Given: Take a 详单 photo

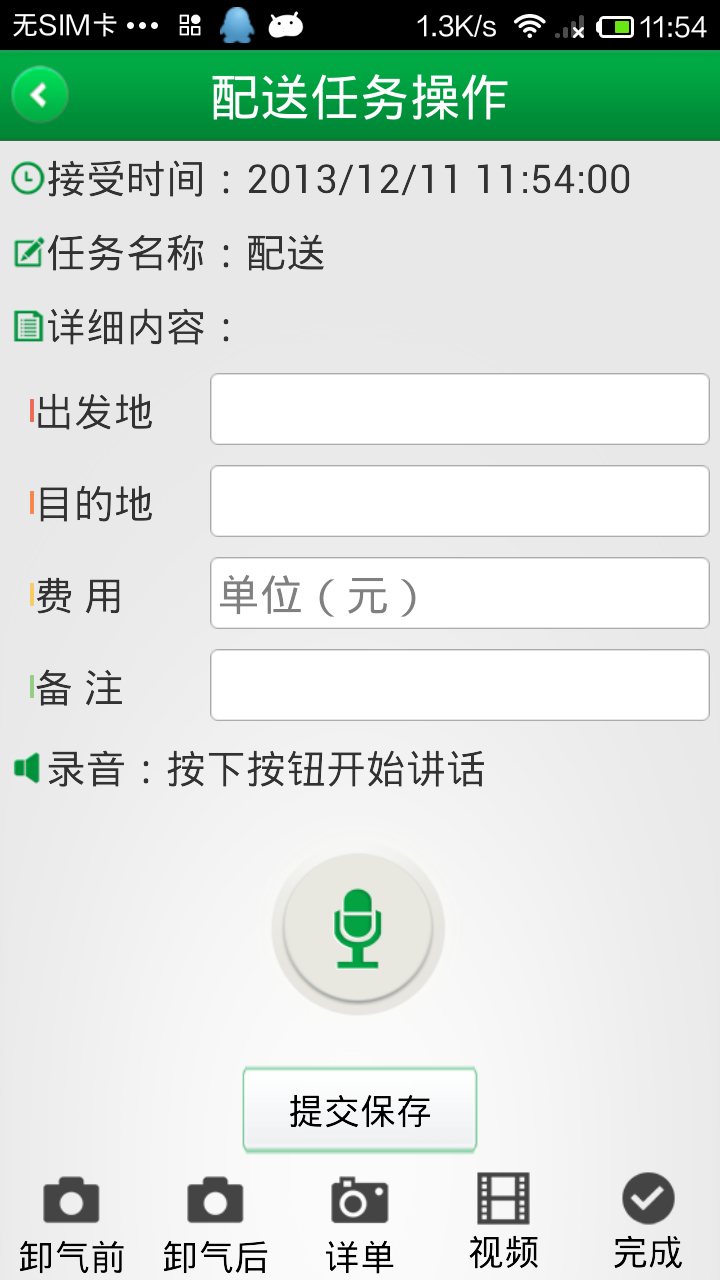Looking at the screenshot, I should [359, 1224].
